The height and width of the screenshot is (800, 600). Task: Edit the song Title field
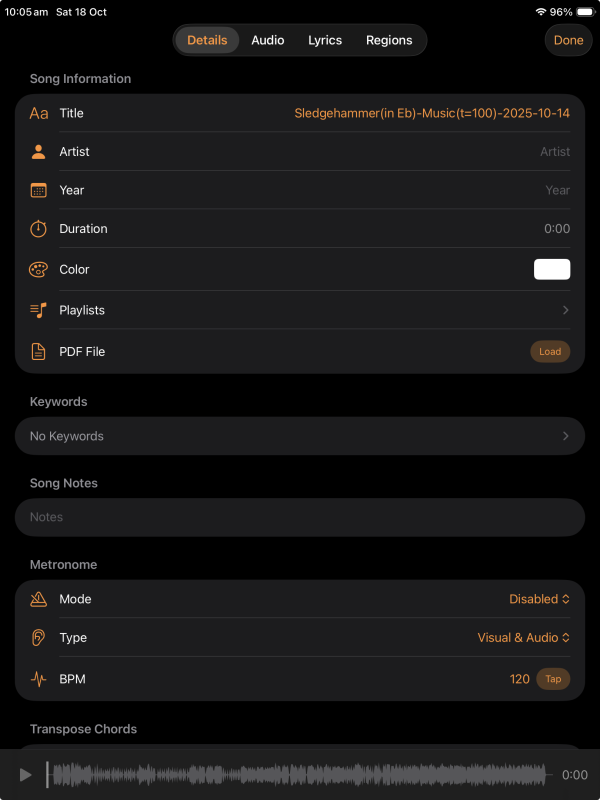pos(431,113)
